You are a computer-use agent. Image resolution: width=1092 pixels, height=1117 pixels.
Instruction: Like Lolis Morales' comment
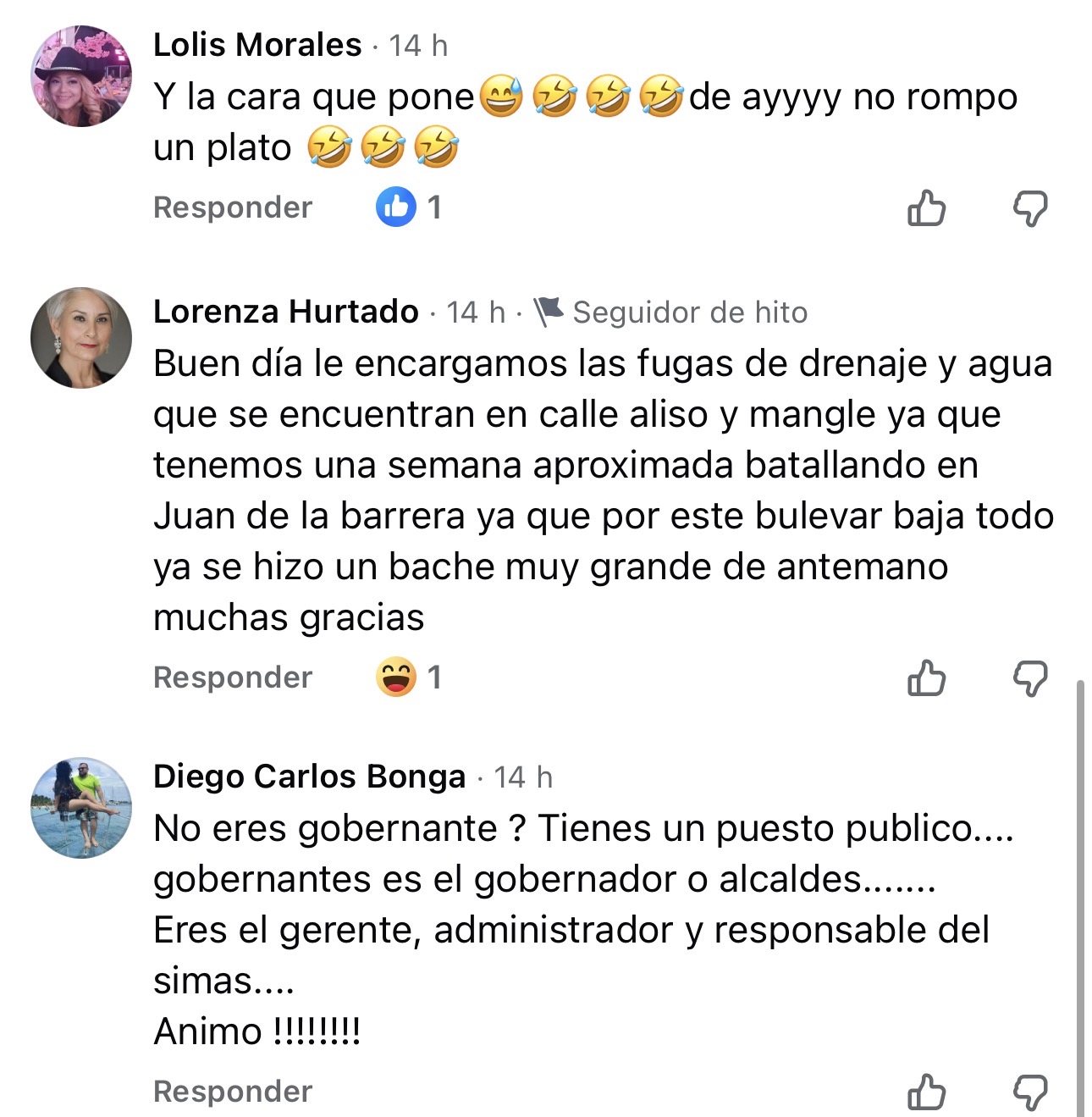click(x=926, y=207)
